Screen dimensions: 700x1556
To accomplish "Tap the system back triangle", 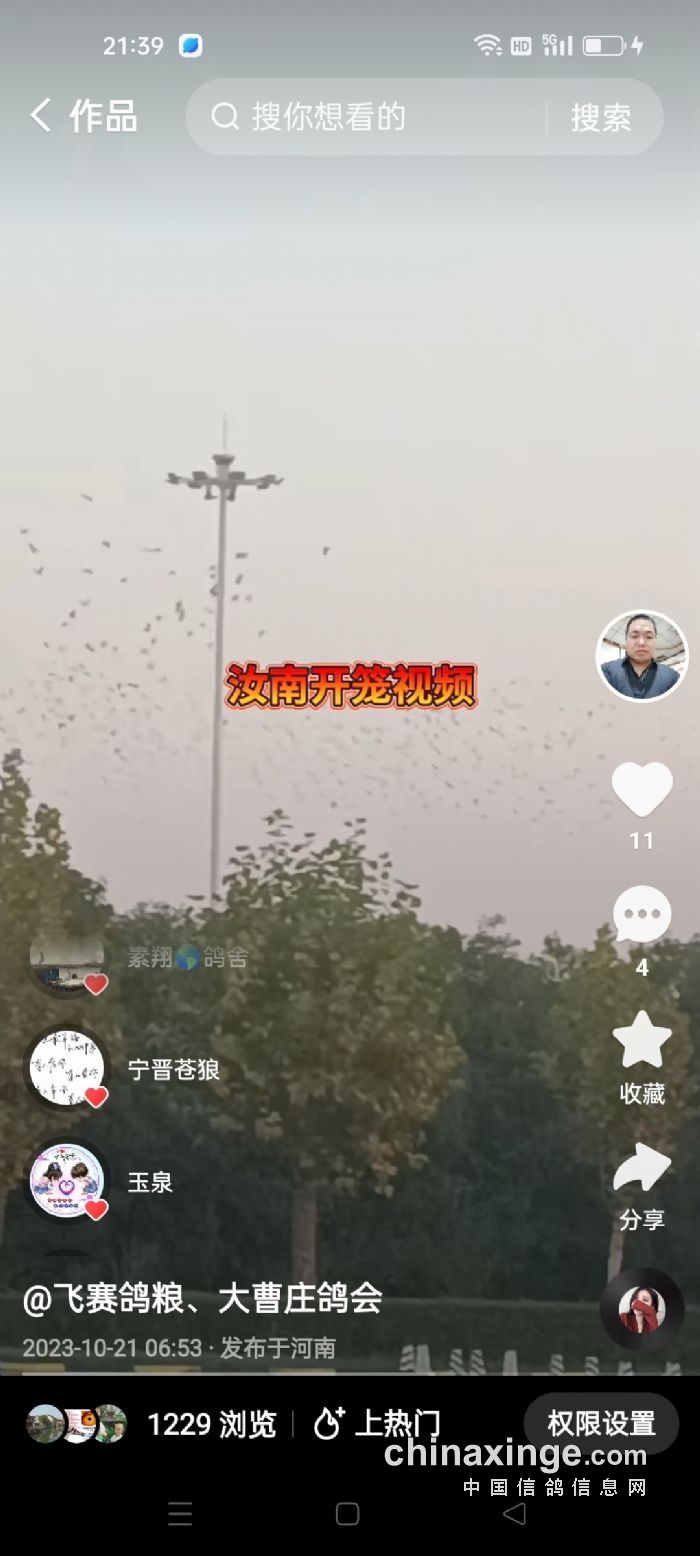I will 514,1514.
